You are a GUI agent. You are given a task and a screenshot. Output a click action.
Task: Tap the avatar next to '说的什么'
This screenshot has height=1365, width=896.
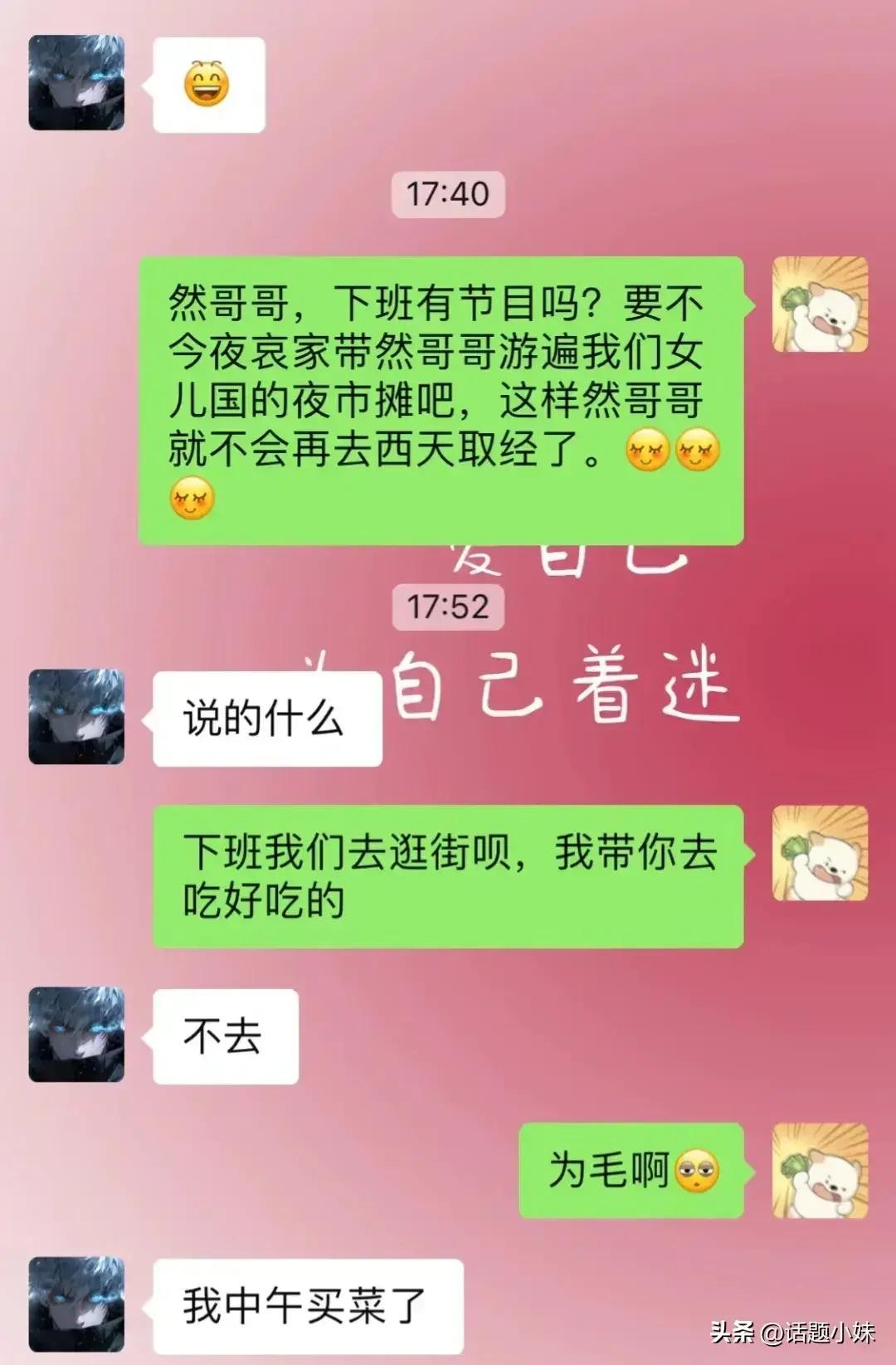[76, 717]
